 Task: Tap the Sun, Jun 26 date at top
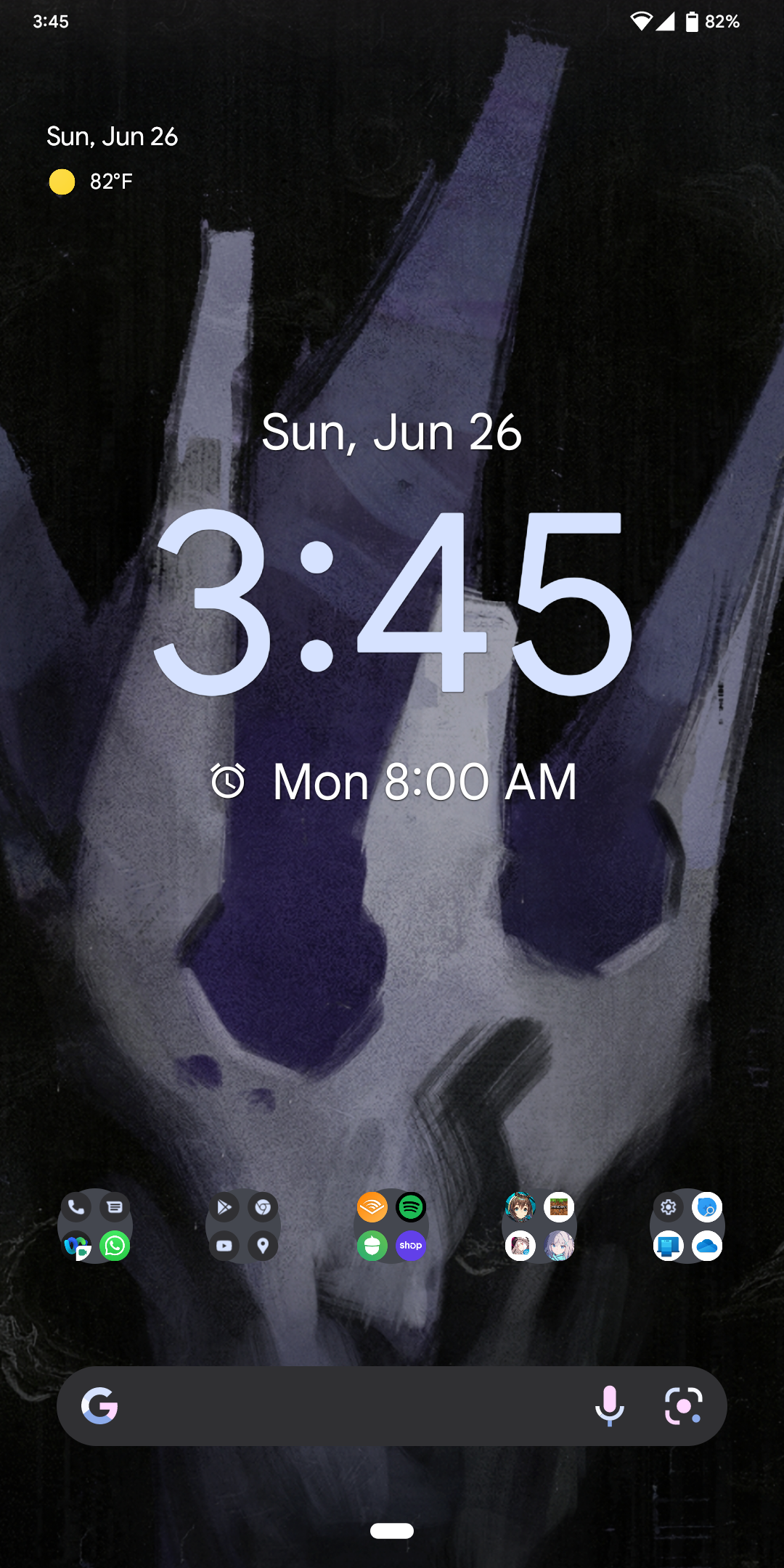pos(112,136)
